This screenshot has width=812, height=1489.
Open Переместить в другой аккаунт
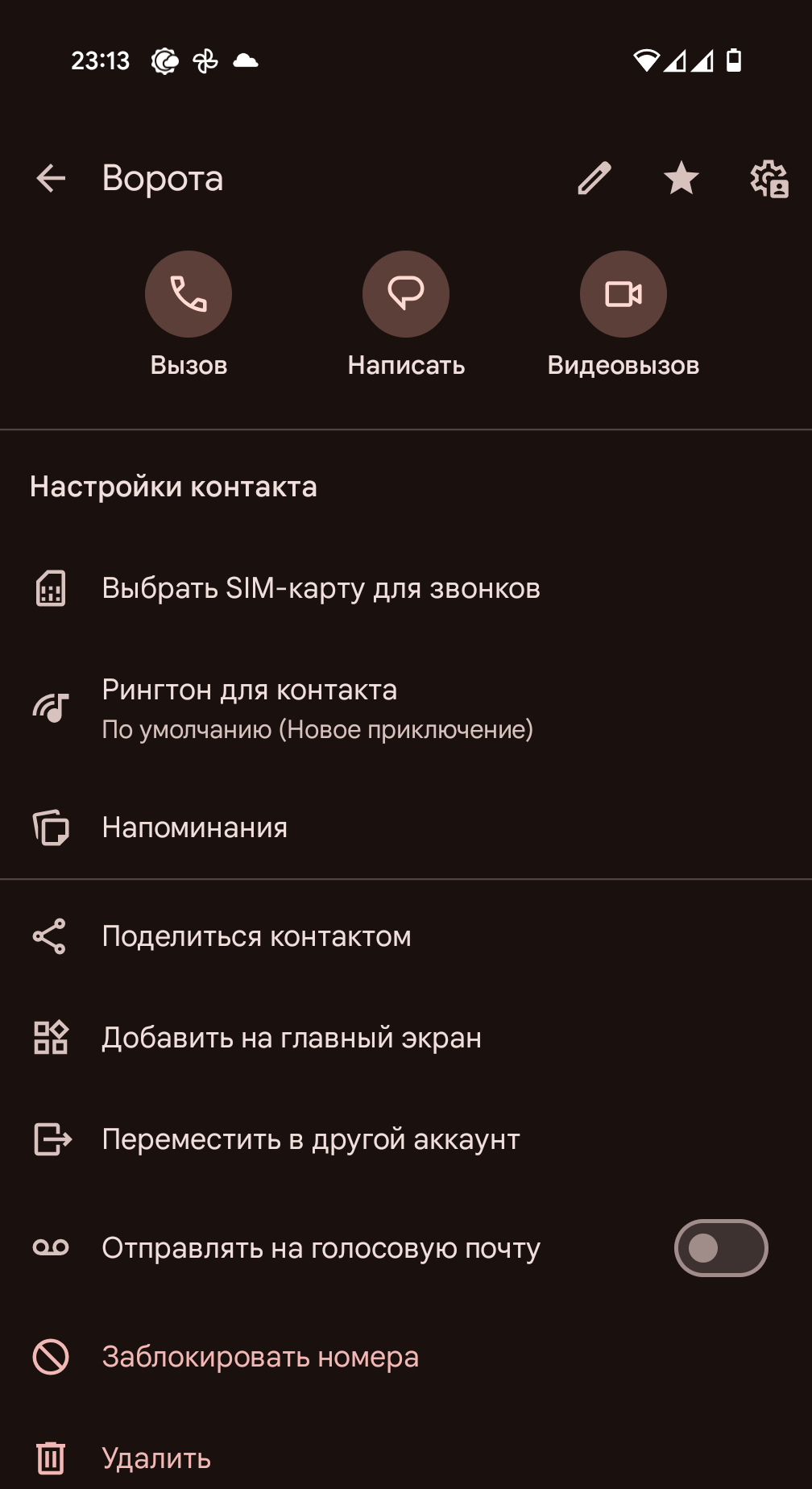(x=310, y=1139)
